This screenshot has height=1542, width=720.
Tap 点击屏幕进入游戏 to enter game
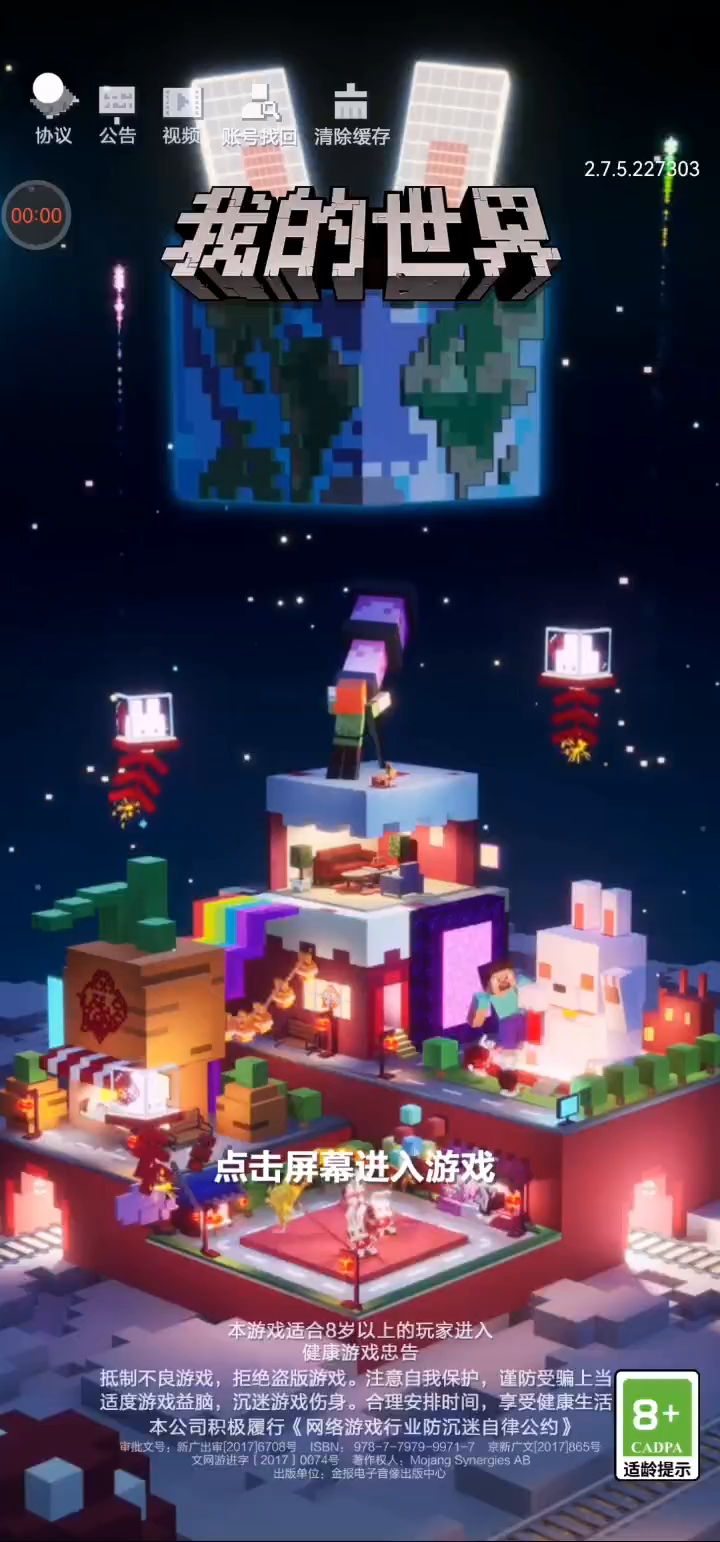[x=355, y=1167]
